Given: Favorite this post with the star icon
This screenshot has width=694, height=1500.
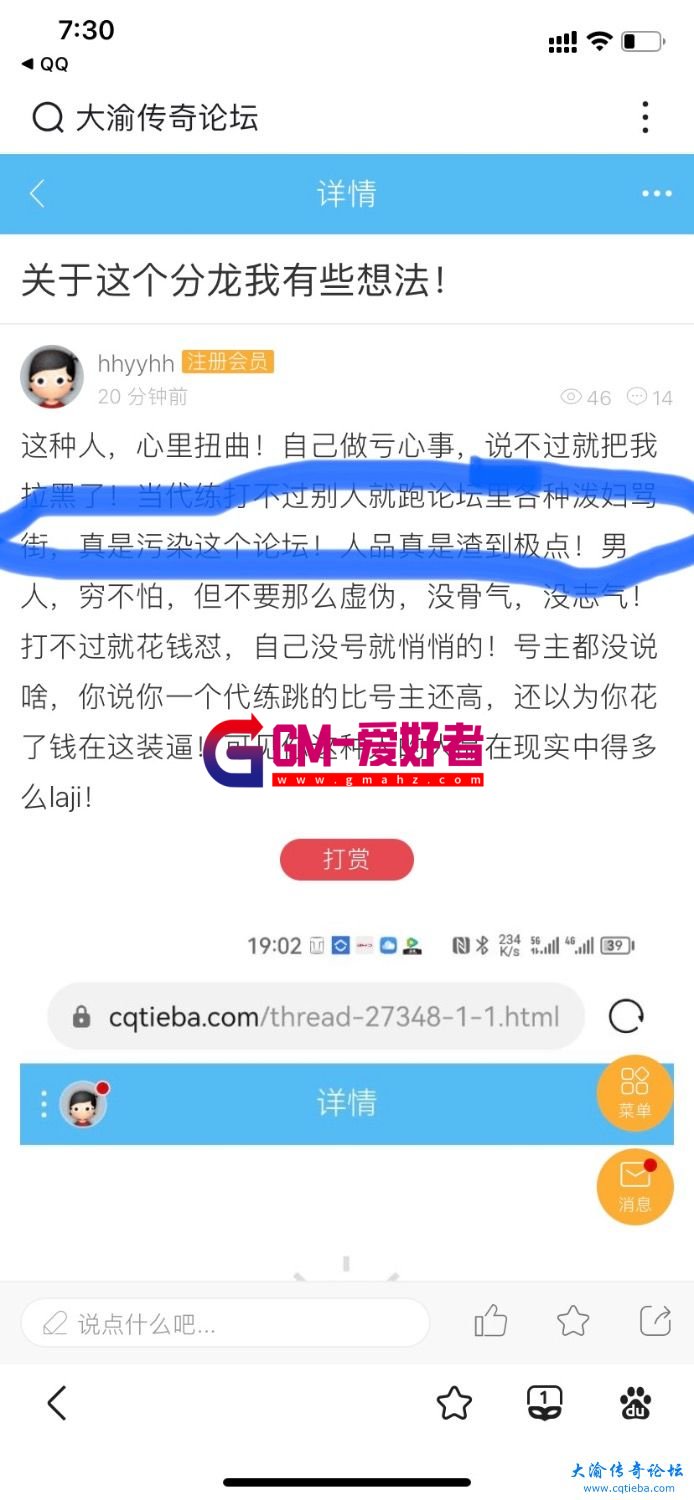Looking at the screenshot, I should (x=573, y=1322).
